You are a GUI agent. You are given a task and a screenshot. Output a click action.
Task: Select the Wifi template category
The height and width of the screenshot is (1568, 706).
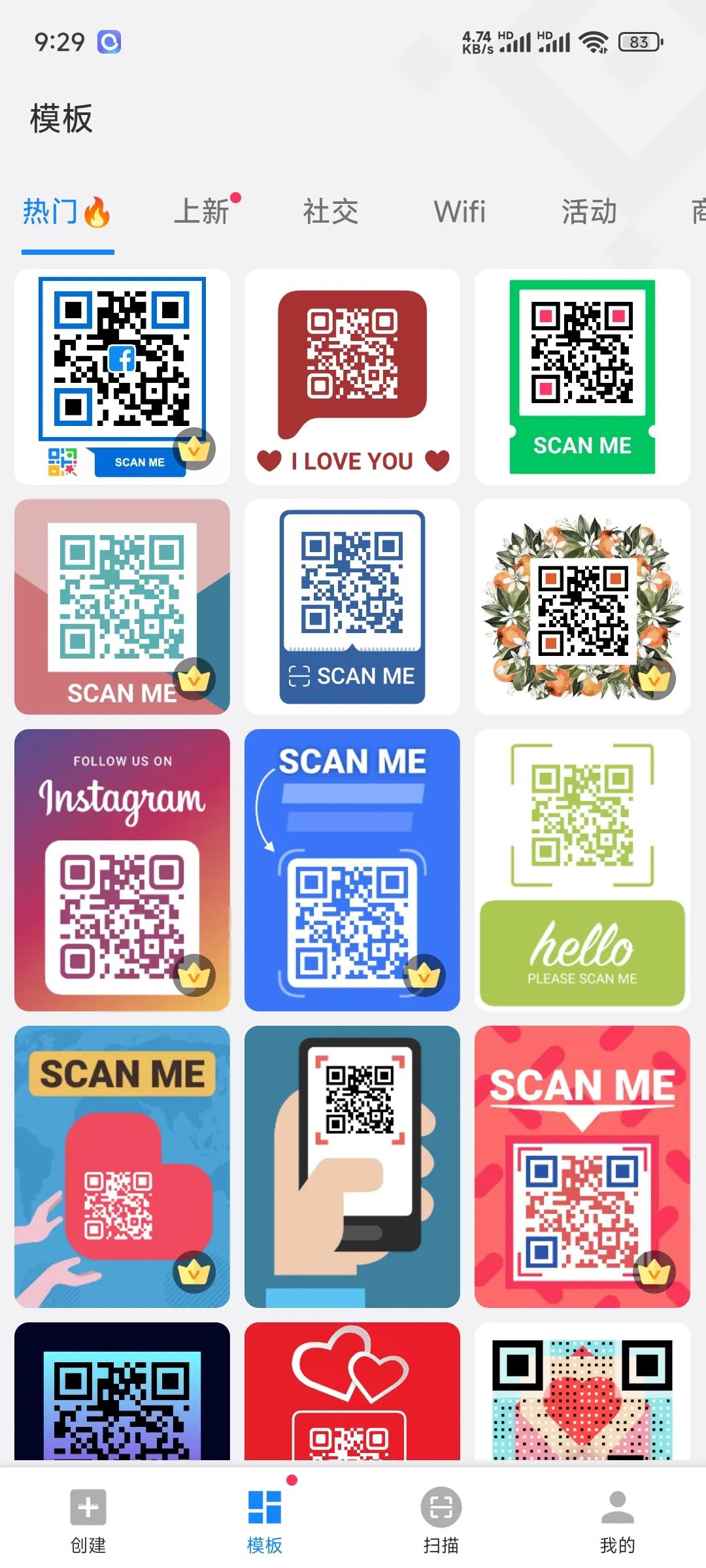pos(460,212)
